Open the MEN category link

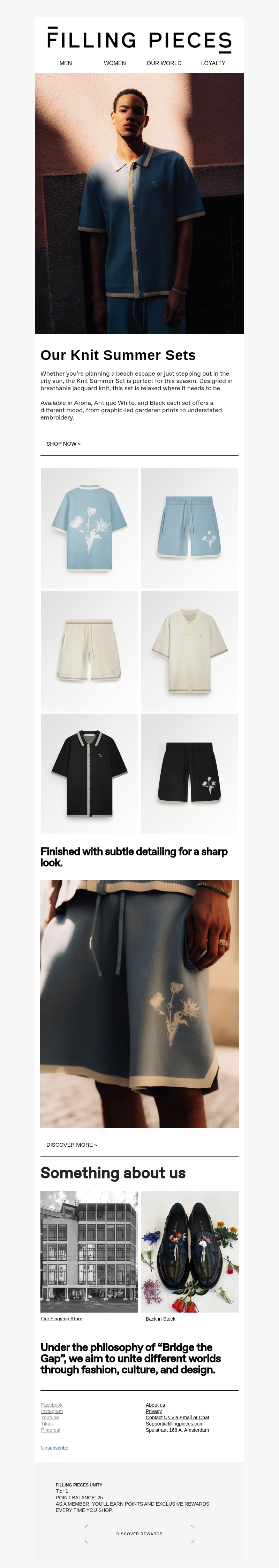coord(66,63)
